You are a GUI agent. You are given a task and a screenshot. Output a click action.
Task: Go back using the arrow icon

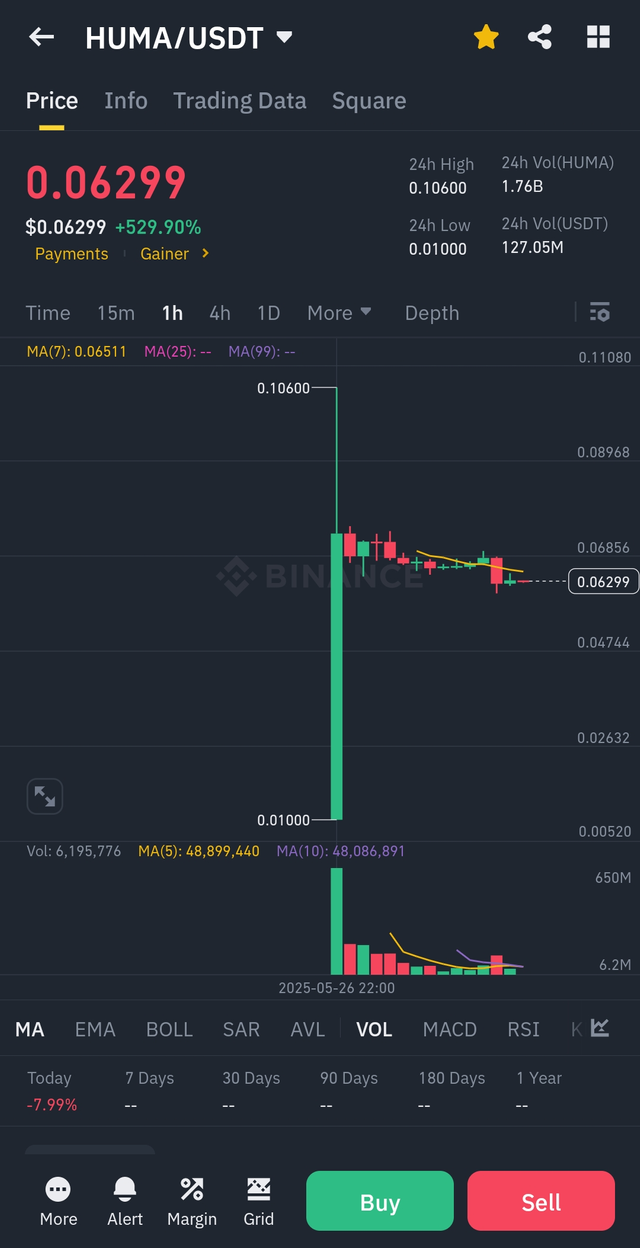tap(41, 38)
